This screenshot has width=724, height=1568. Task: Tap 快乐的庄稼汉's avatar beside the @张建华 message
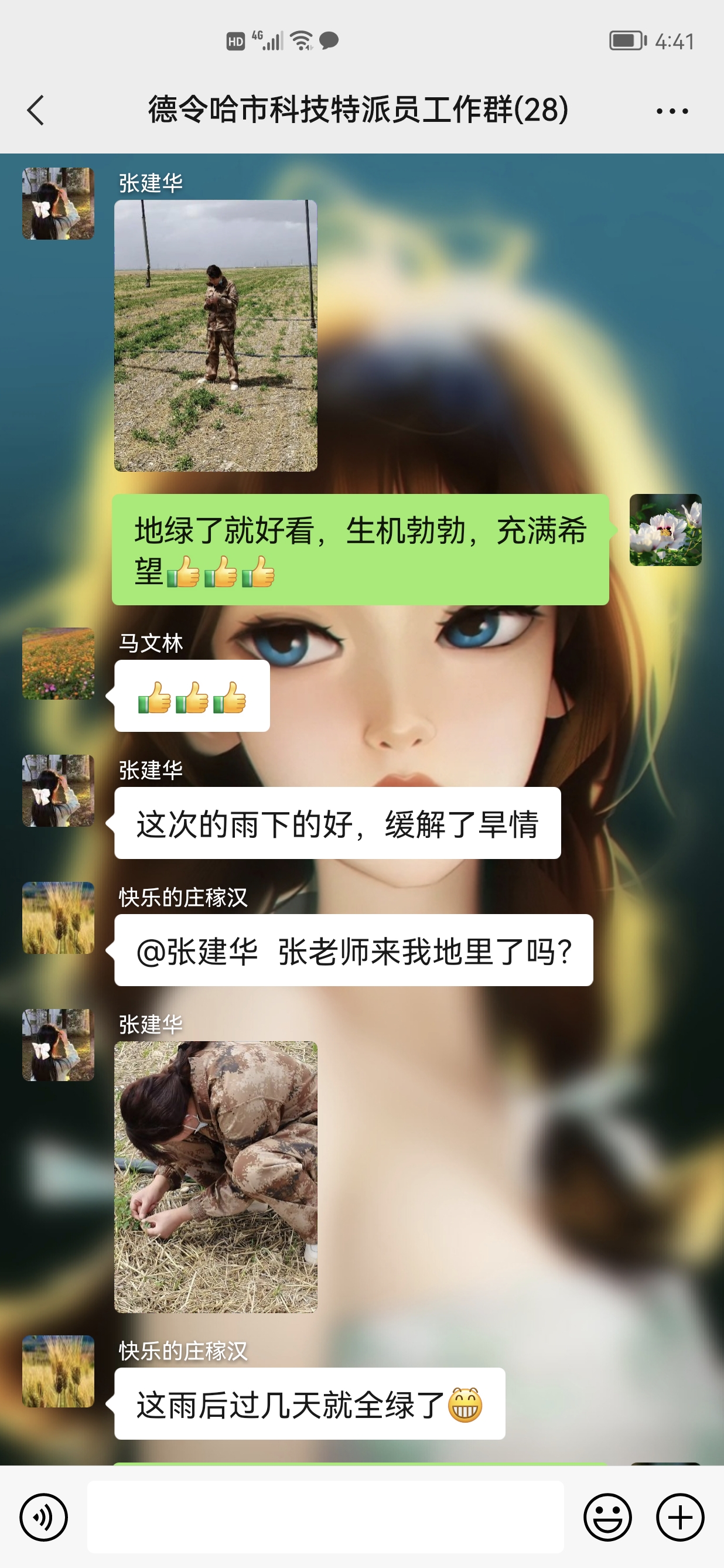coord(58,918)
